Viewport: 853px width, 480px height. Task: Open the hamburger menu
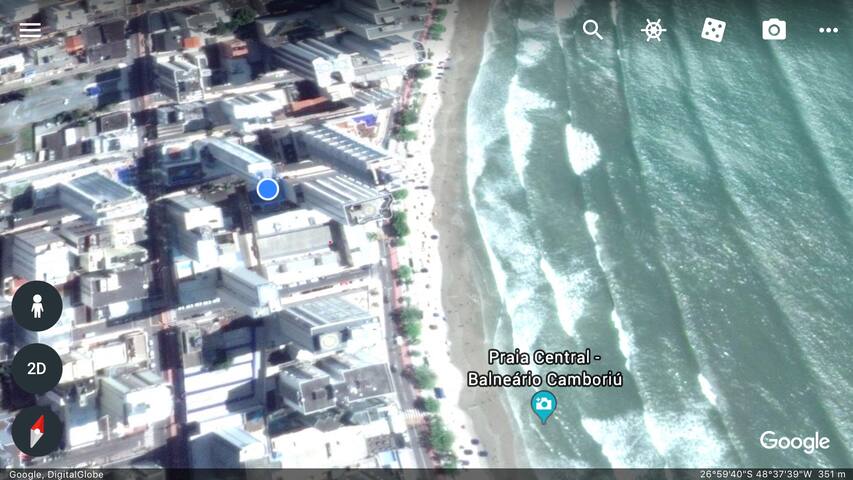click(x=30, y=29)
